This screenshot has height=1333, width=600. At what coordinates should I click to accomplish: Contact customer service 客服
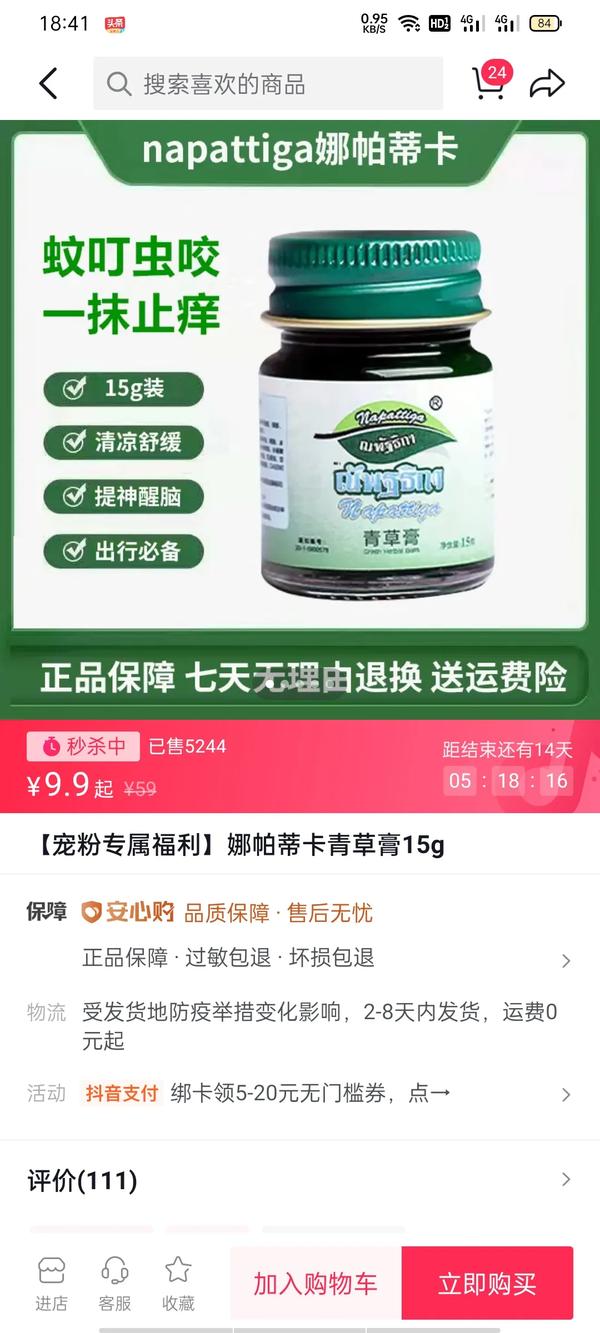(x=115, y=1284)
